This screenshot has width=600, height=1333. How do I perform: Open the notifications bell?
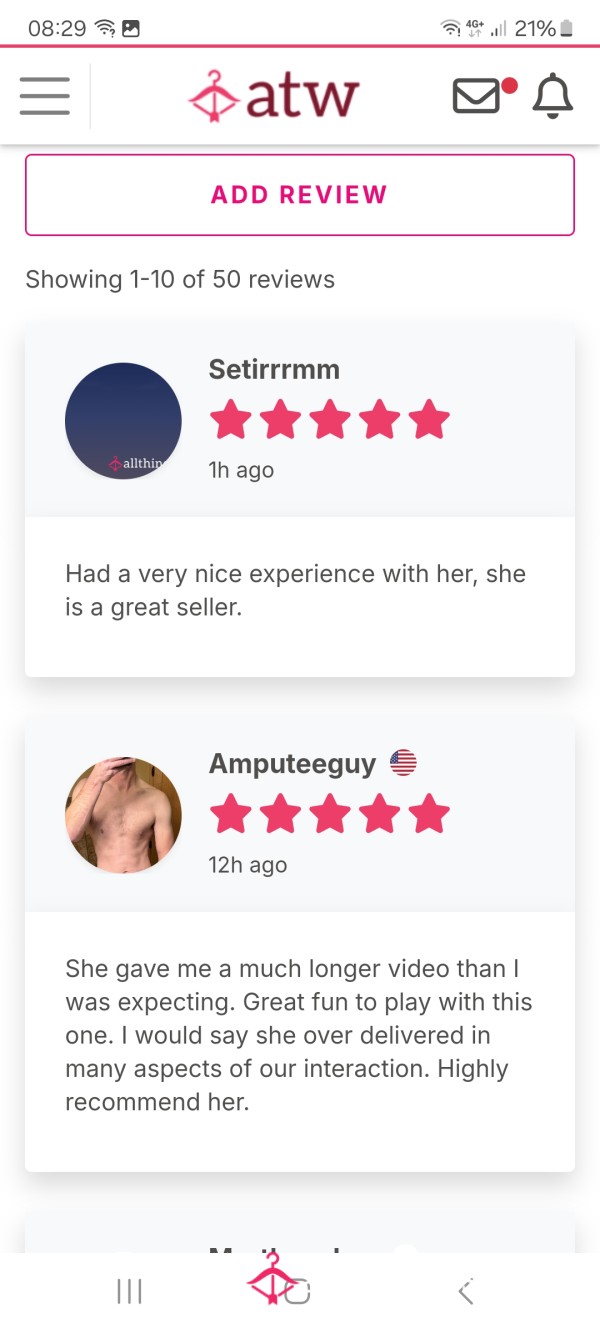point(552,96)
